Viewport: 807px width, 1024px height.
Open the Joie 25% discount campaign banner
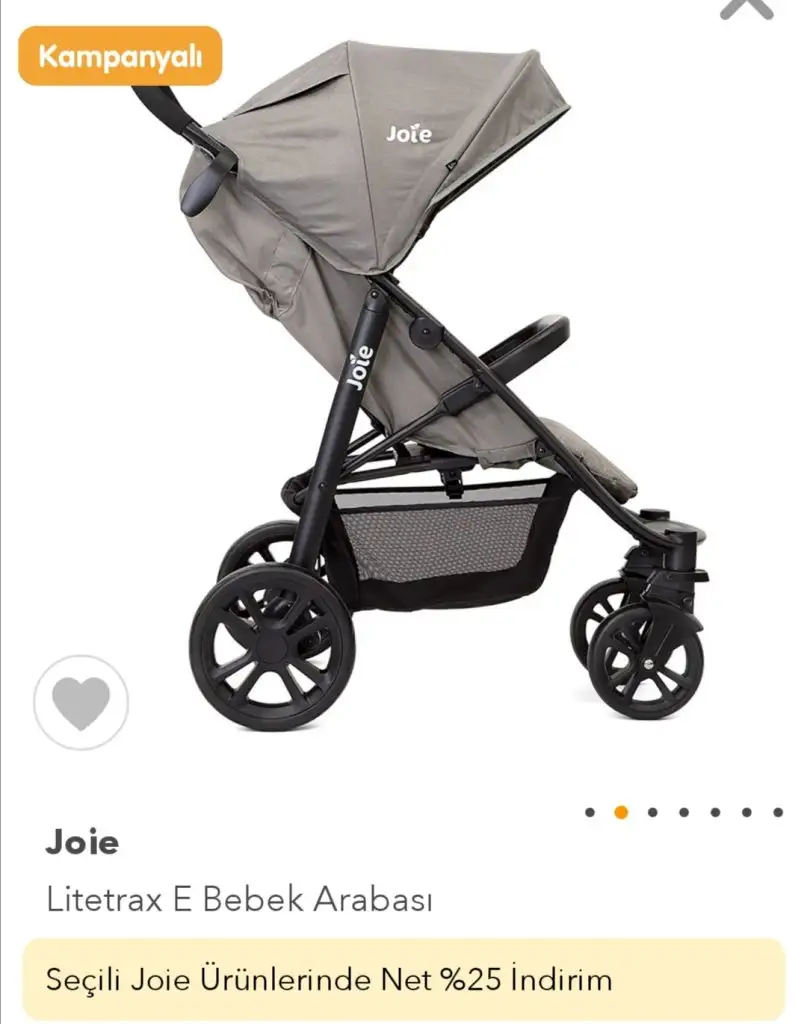pyautogui.click(x=403, y=978)
